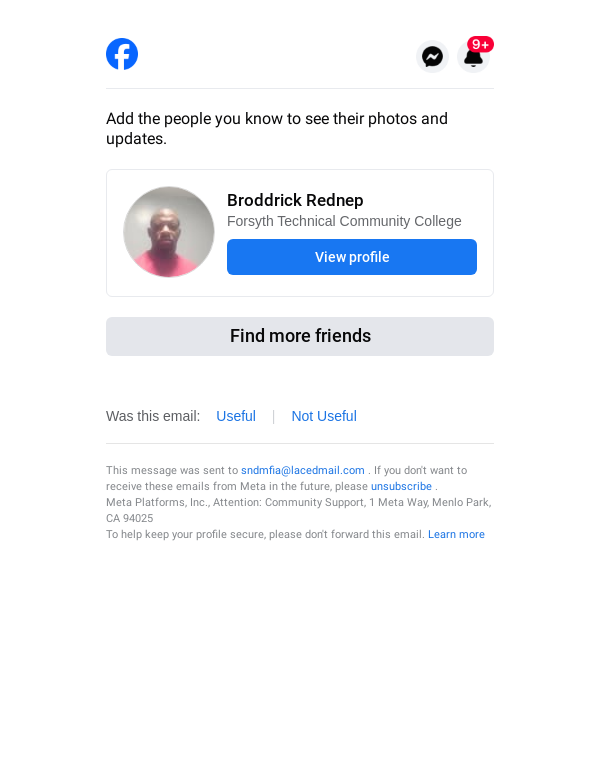Tap the Facebook logo link
Image resolution: width=600 pixels, height=768 pixels.
(122, 54)
